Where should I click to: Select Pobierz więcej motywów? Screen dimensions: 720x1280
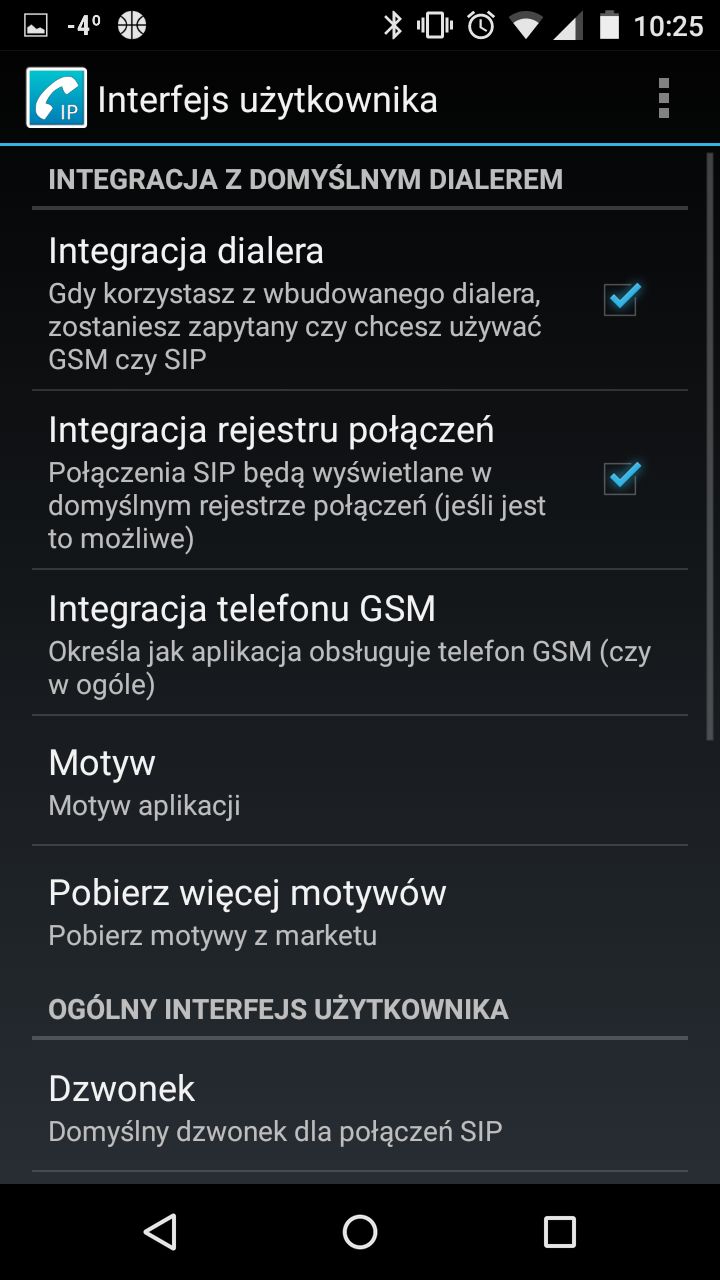(x=360, y=911)
